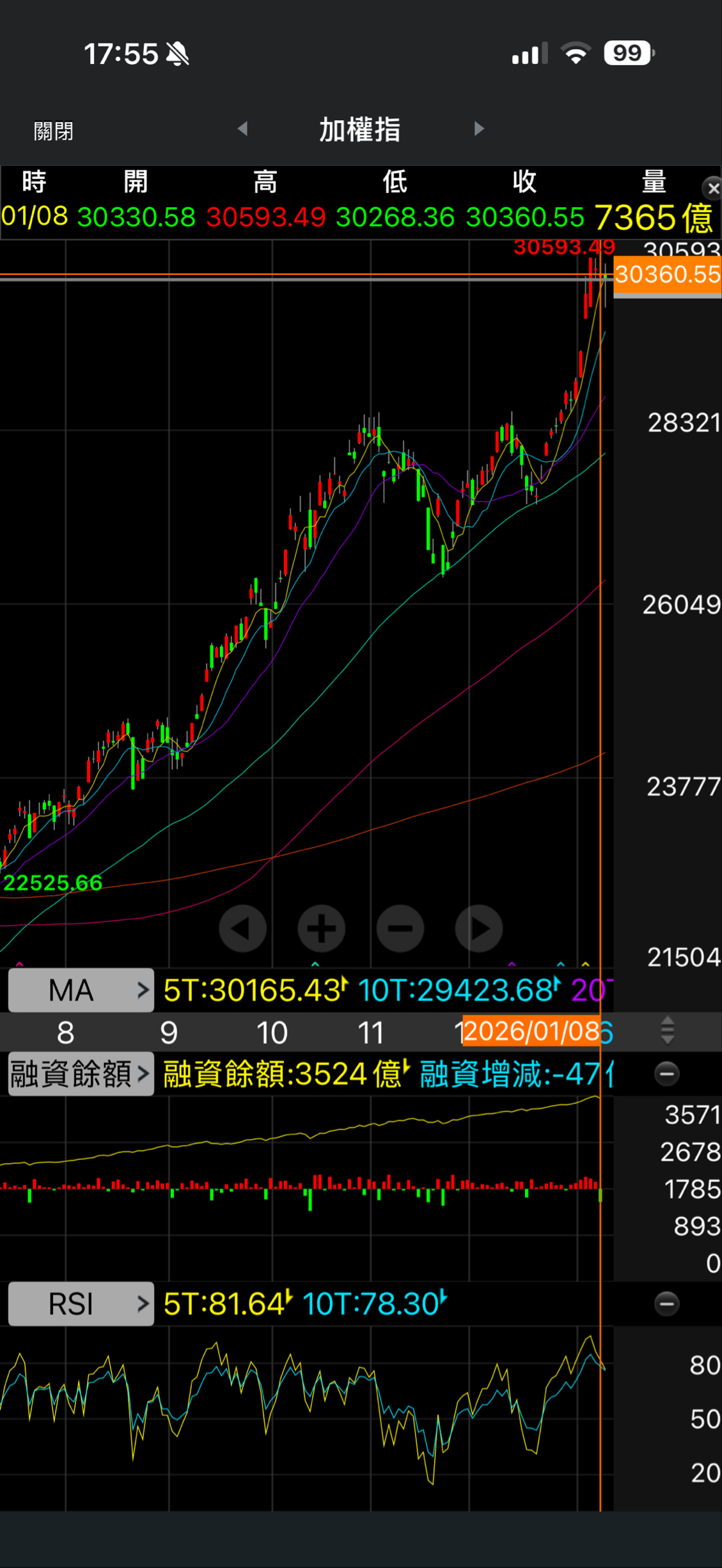Open the RSI indicator selector
Viewport: 722px width, 1568px height.
[x=81, y=1303]
